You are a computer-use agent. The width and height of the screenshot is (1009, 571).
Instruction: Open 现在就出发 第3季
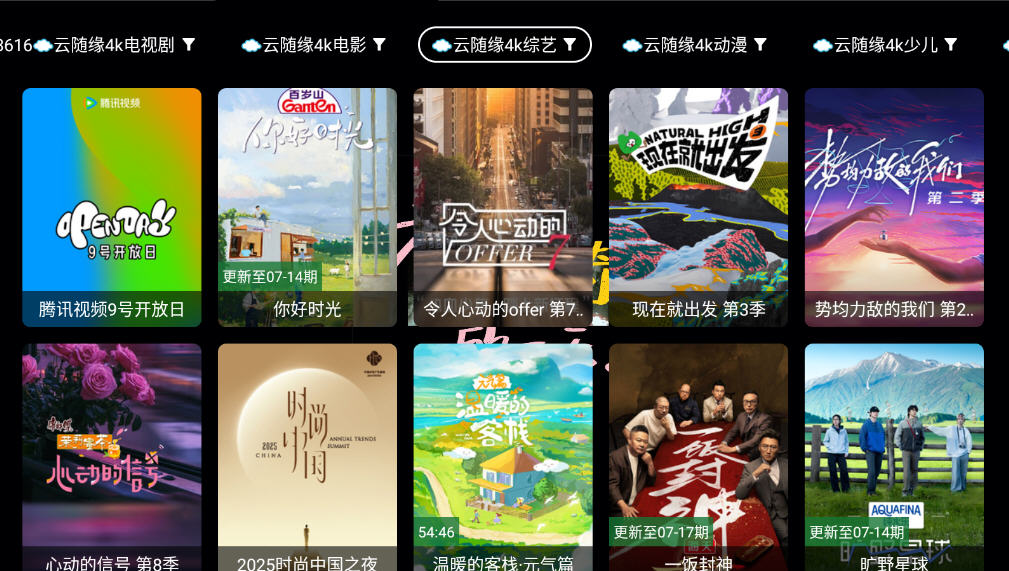click(698, 207)
